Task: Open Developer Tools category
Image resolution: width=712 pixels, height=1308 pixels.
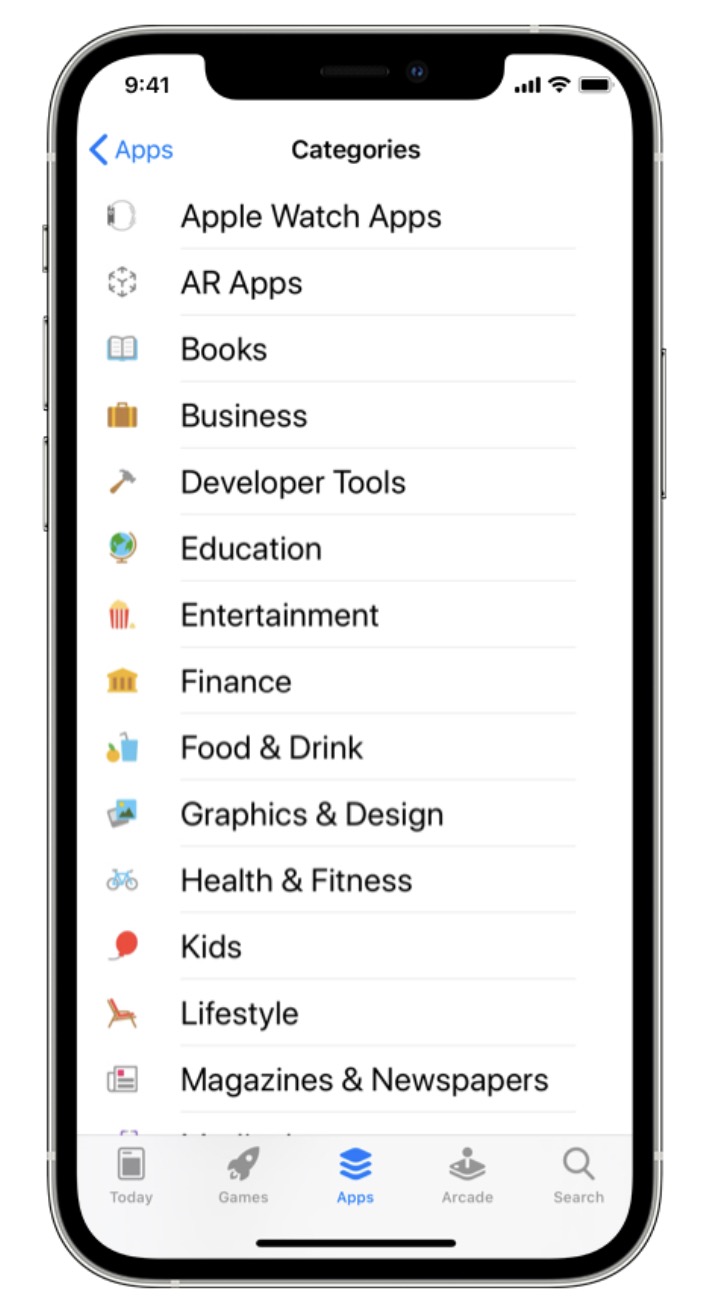Action: (293, 482)
